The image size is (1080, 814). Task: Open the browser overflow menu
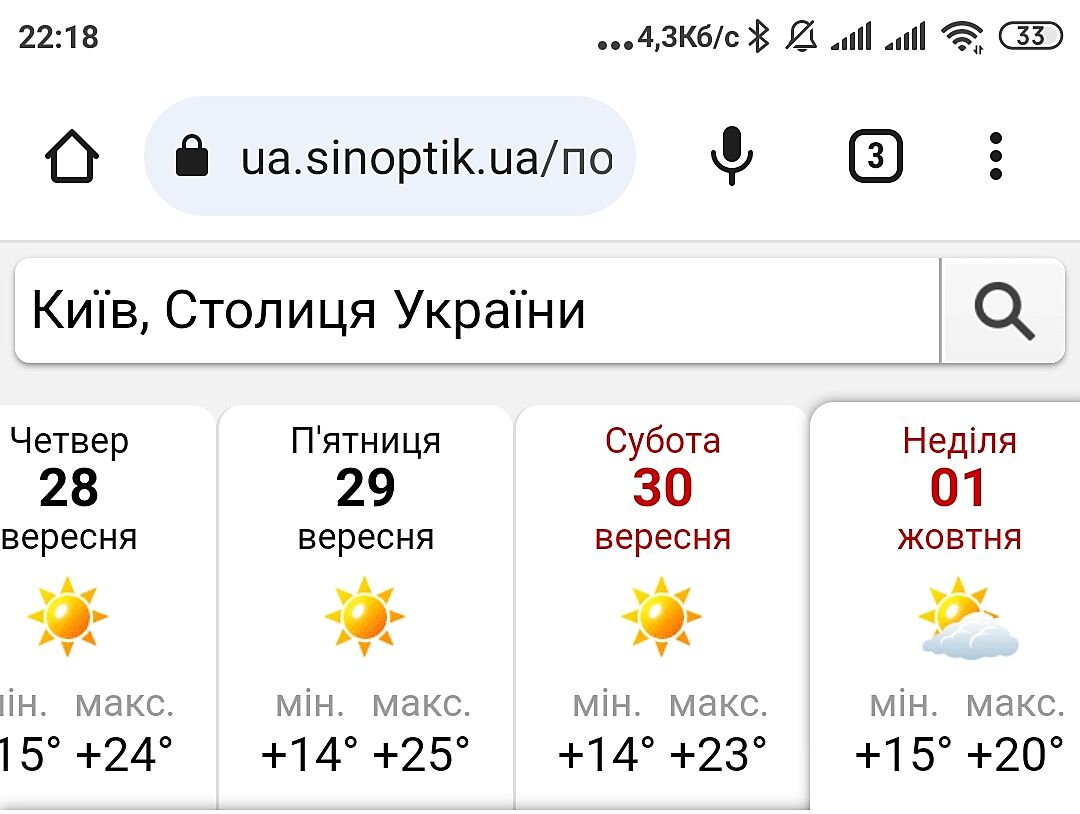coord(994,157)
